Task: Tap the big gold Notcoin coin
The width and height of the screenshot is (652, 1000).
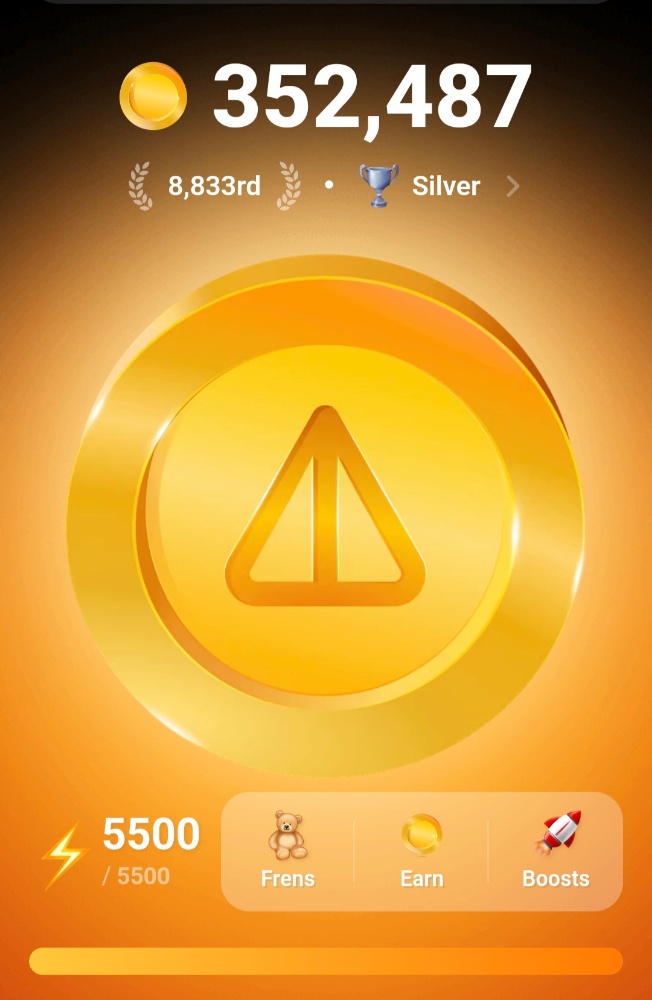Action: coord(324,515)
